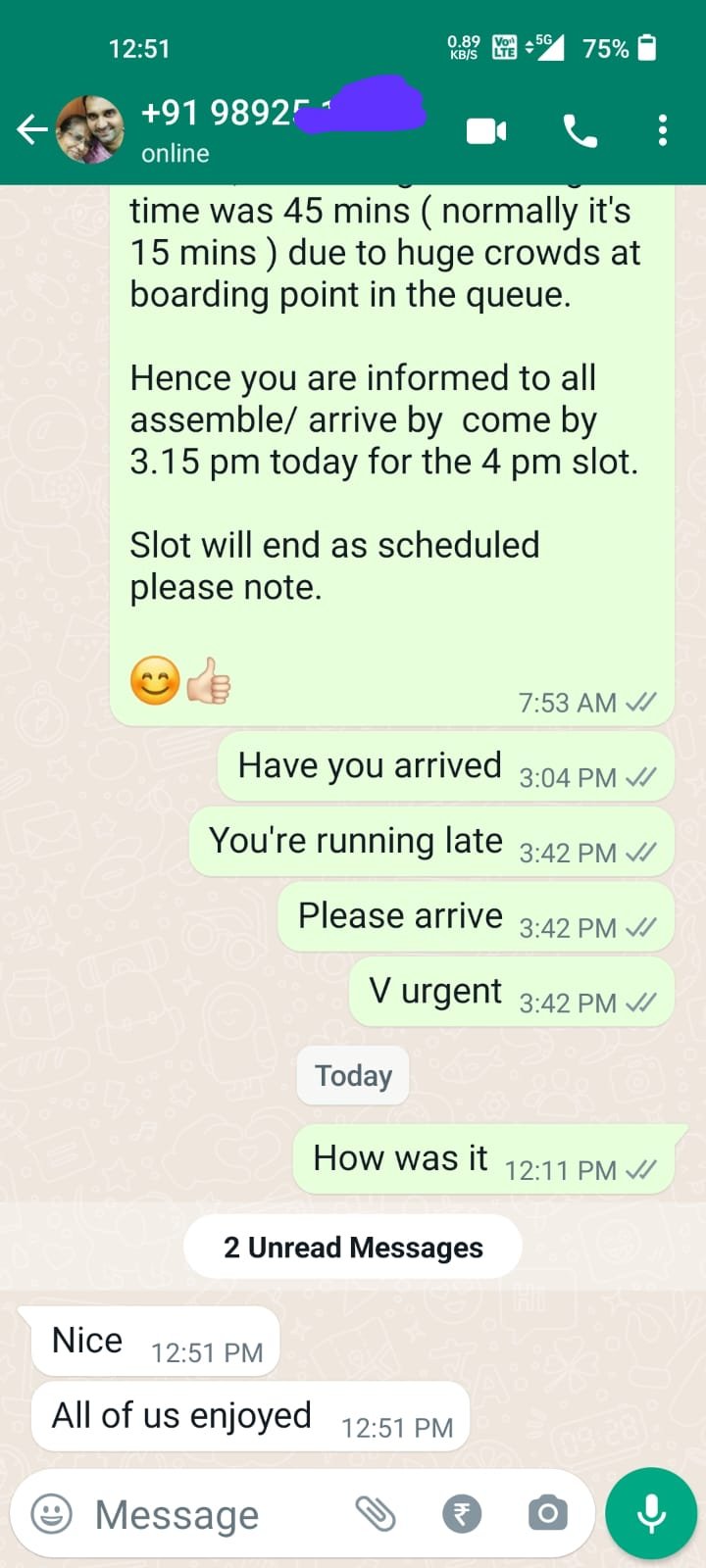Go back to the chats list
The image size is (706, 1568).
point(31,129)
